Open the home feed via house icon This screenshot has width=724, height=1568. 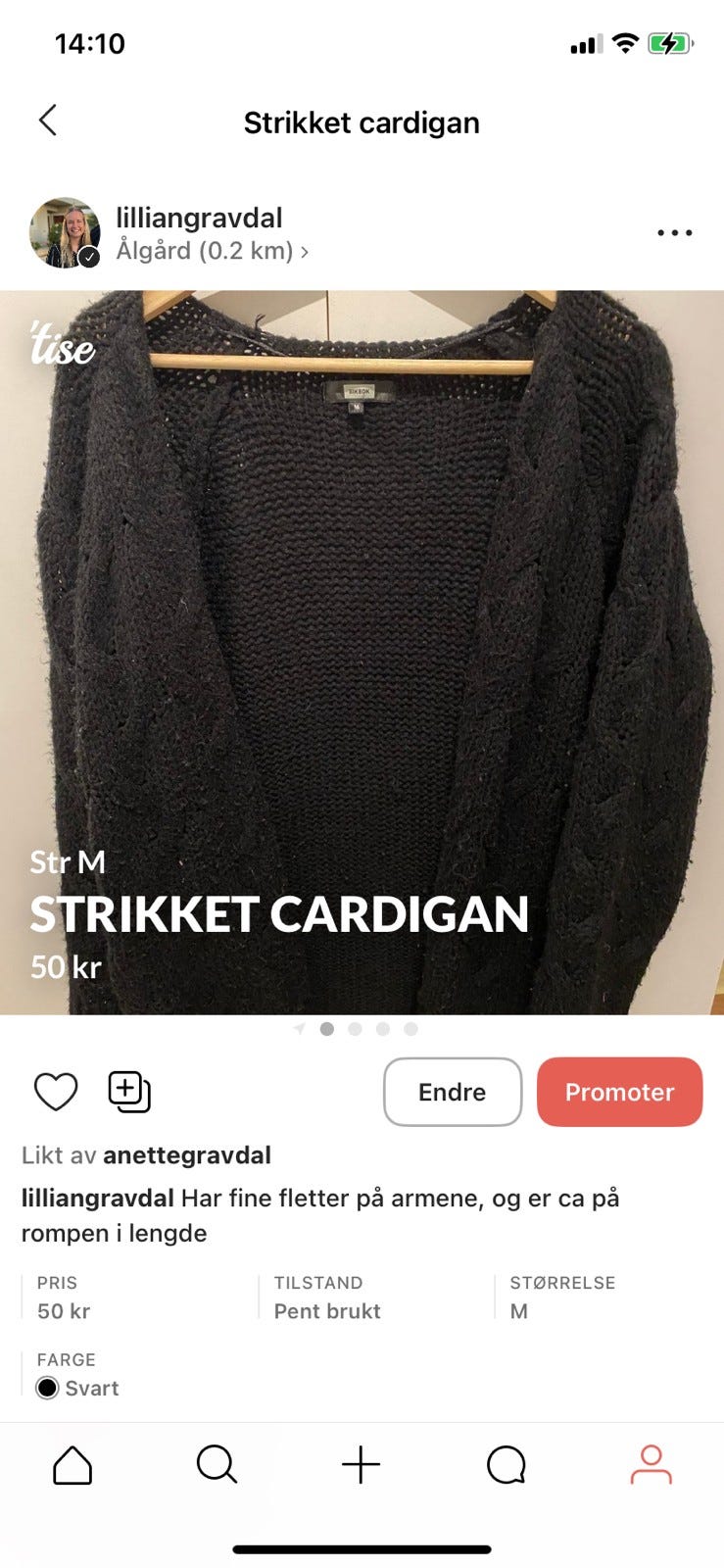pyautogui.click(x=72, y=1465)
